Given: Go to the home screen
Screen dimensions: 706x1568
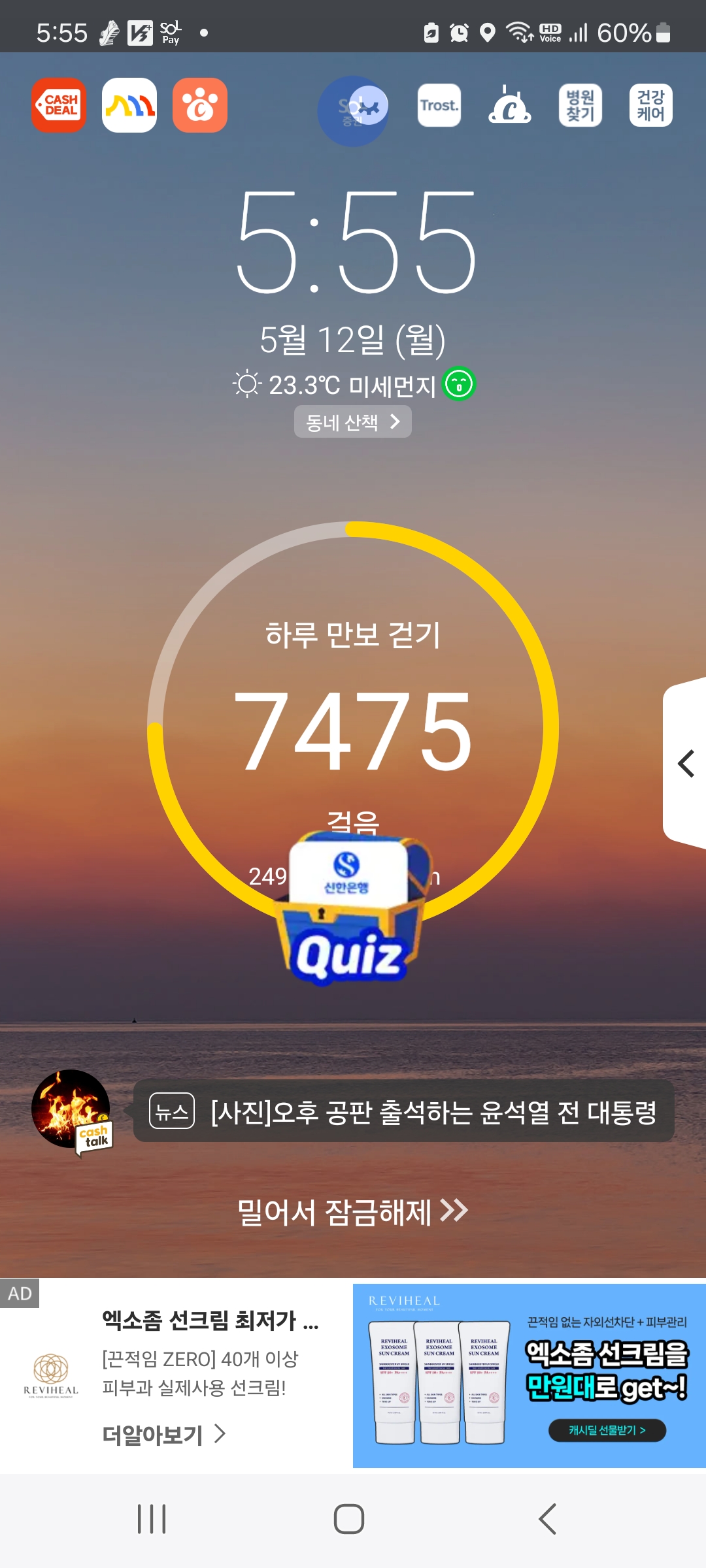Looking at the screenshot, I should point(349,1519).
